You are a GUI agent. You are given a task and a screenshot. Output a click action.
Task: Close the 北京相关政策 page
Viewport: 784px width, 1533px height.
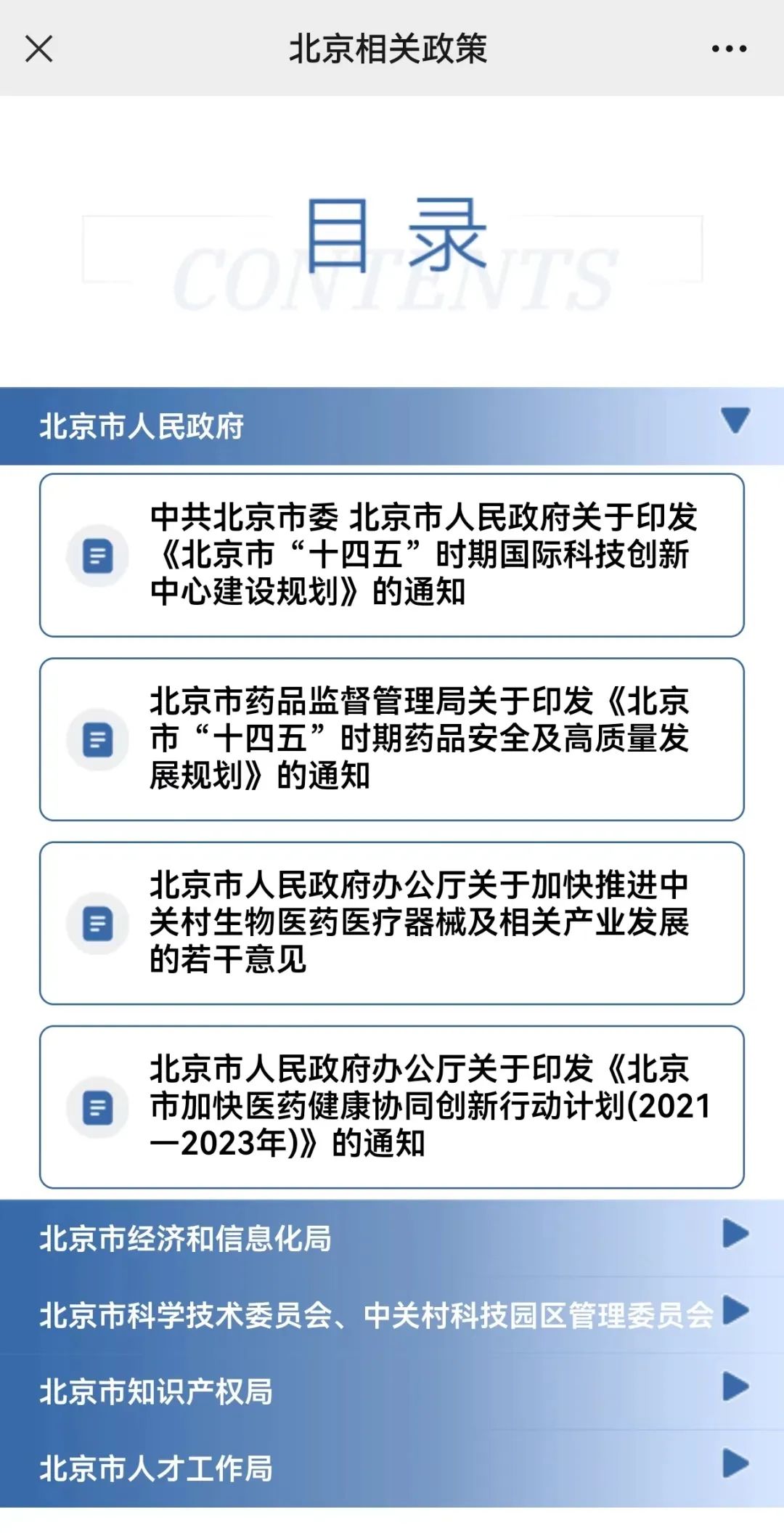coord(38,49)
